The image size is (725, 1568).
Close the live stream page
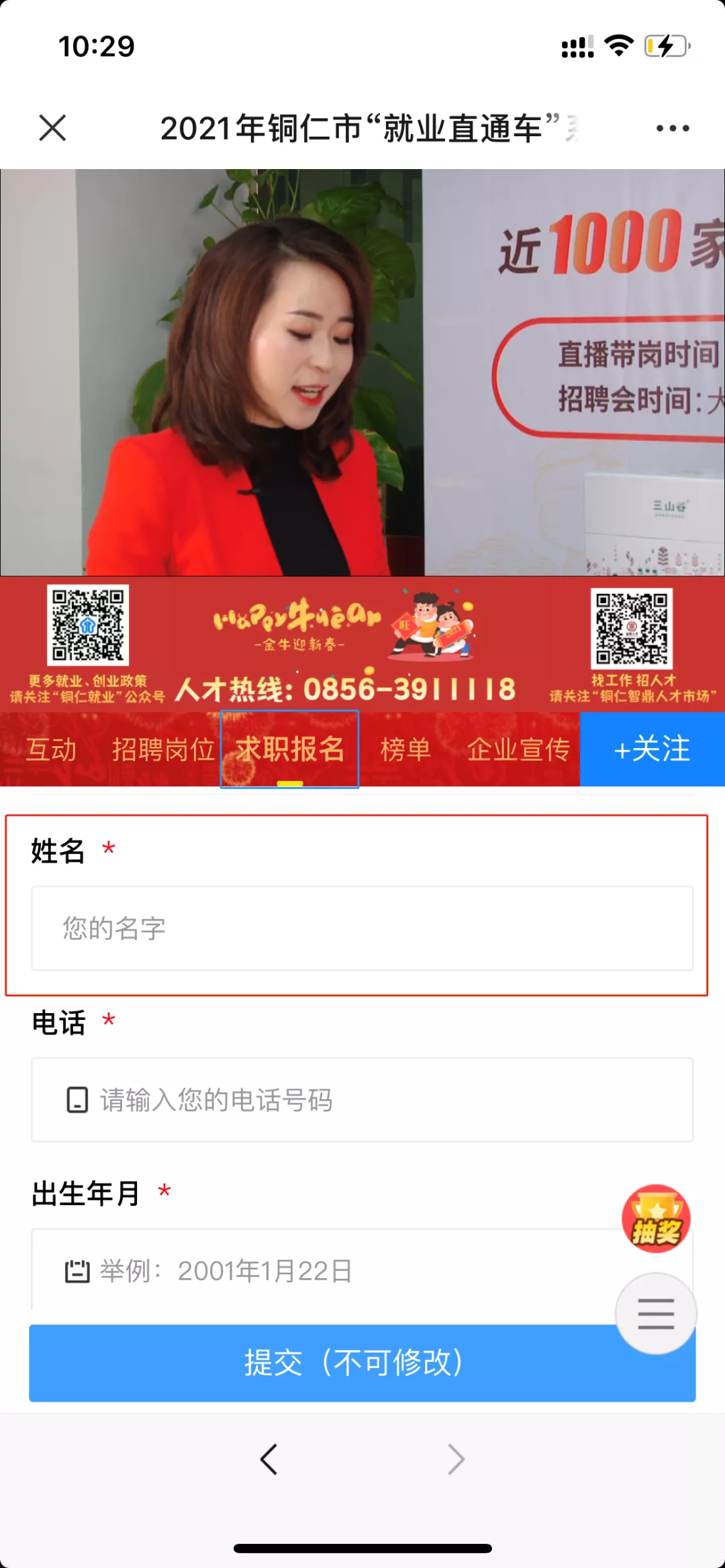pos(53,127)
